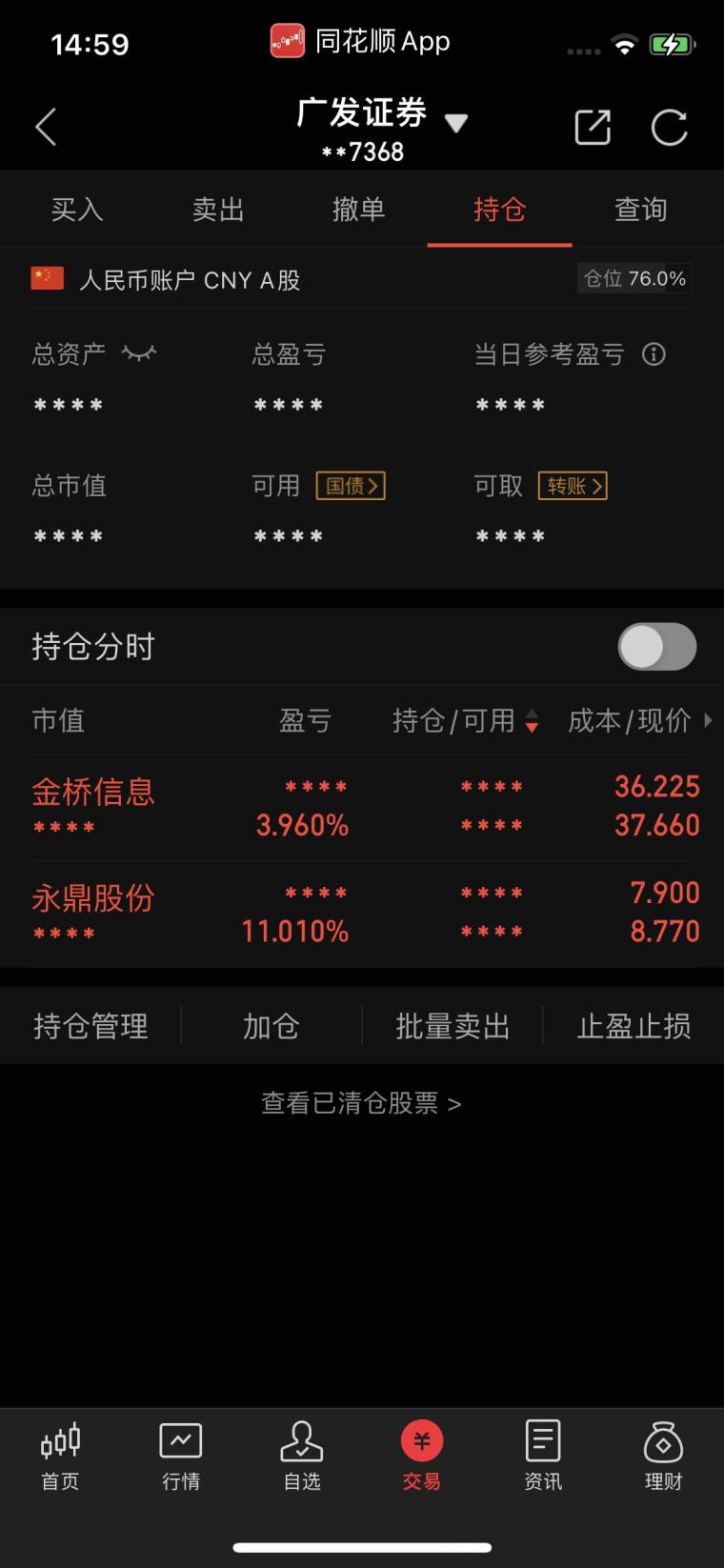Screen dimensions: 724x1568
Task: Open the 永鼎股份 holding row
Action: point(362,914)
